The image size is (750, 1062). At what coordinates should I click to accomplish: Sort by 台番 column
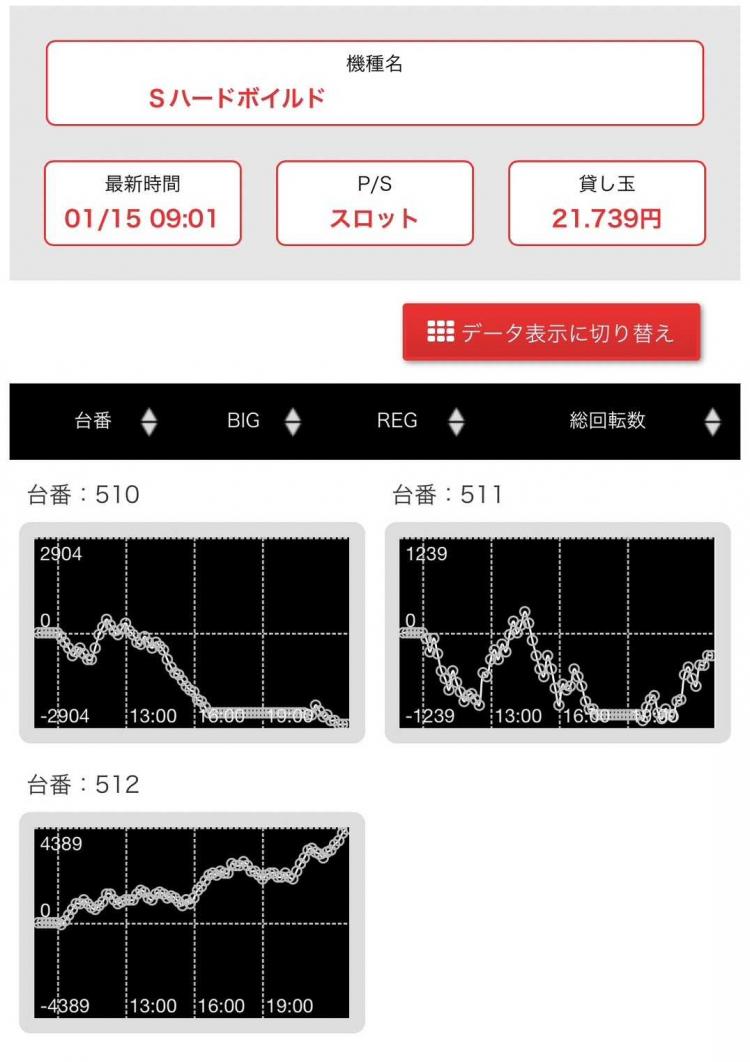pyautogui.click(x=115, y=422)
